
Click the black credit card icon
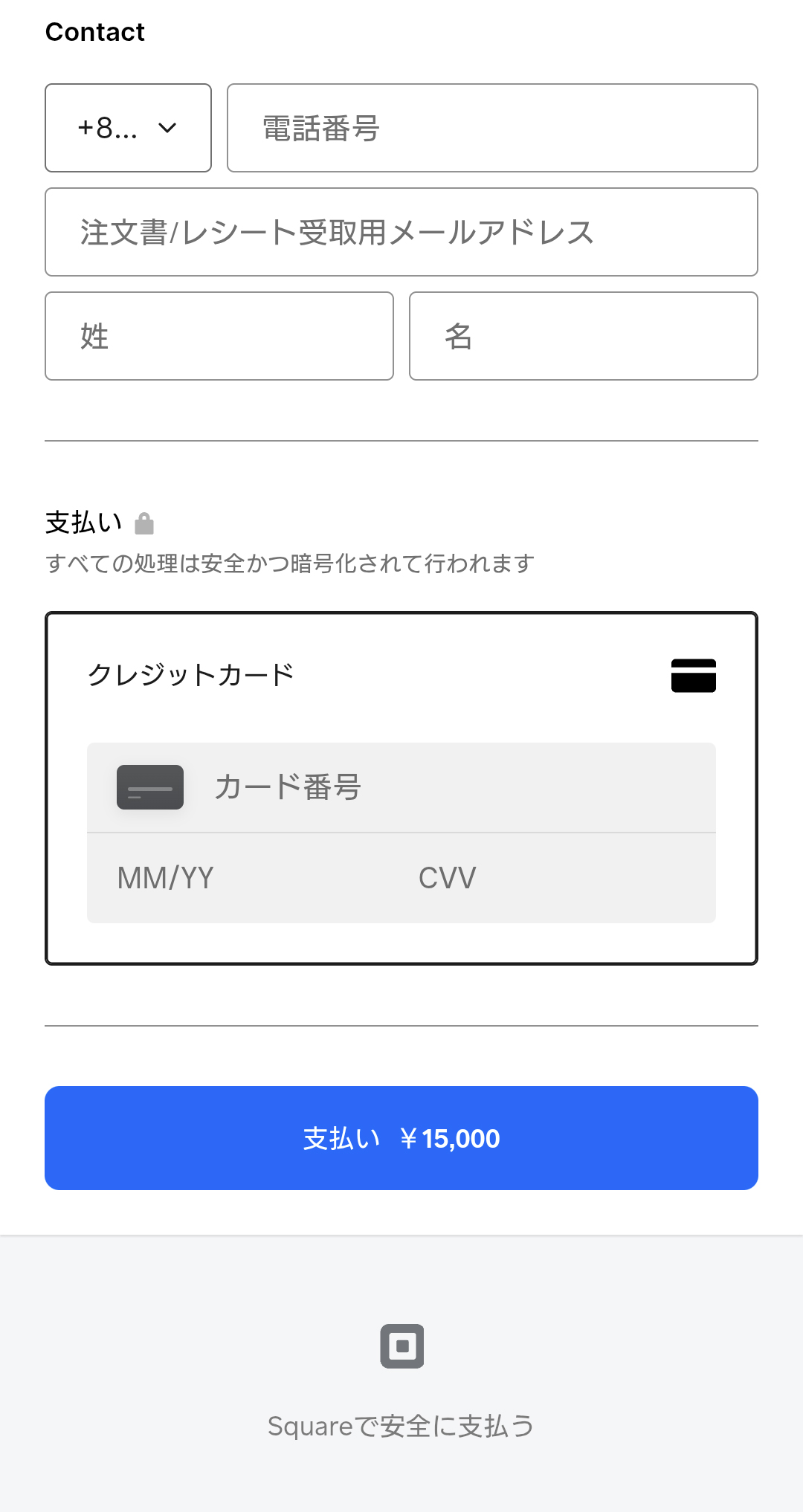tap(693, 675)
